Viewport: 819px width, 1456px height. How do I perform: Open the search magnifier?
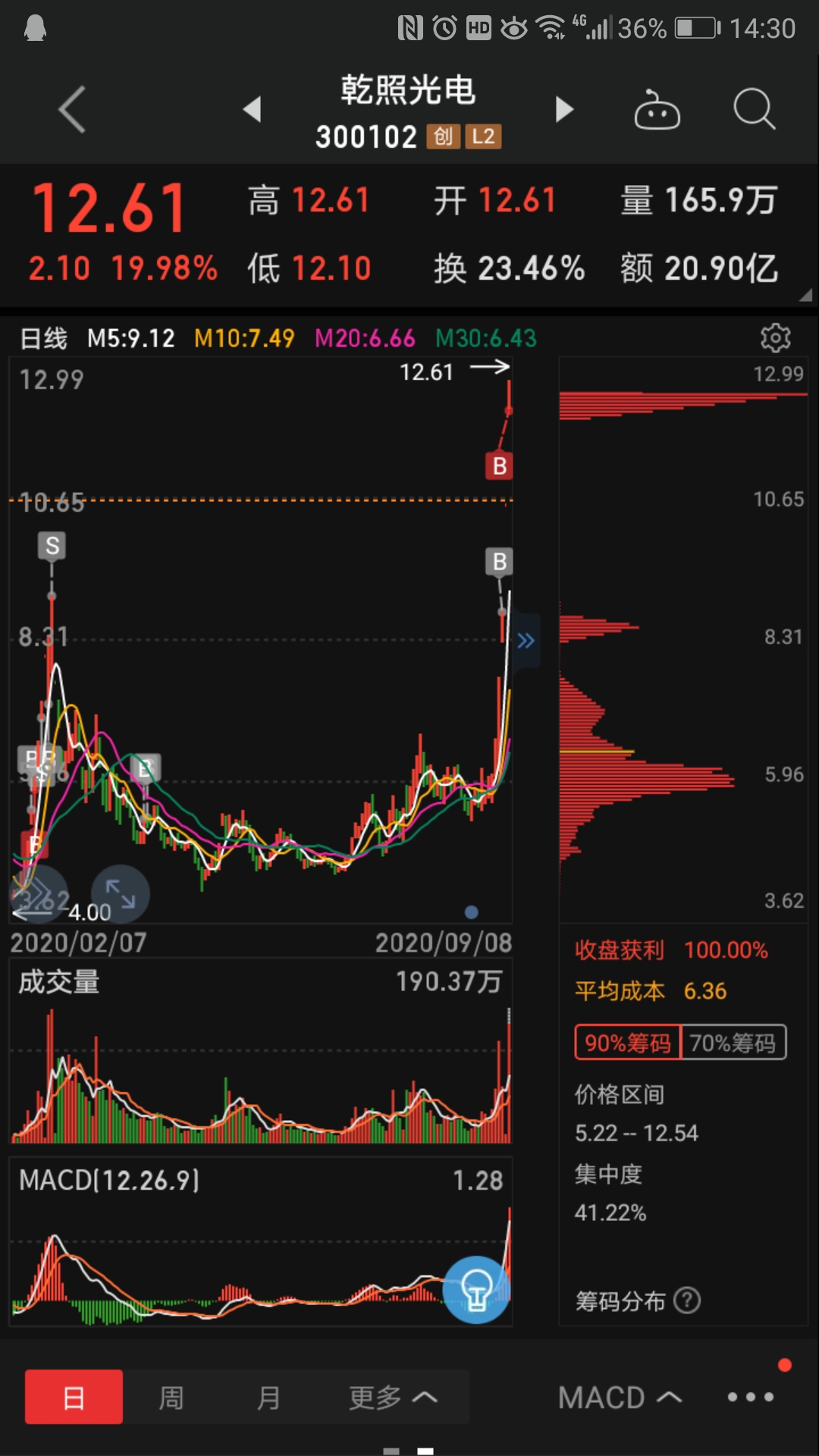pyautogui.click(x=755, y=109)
